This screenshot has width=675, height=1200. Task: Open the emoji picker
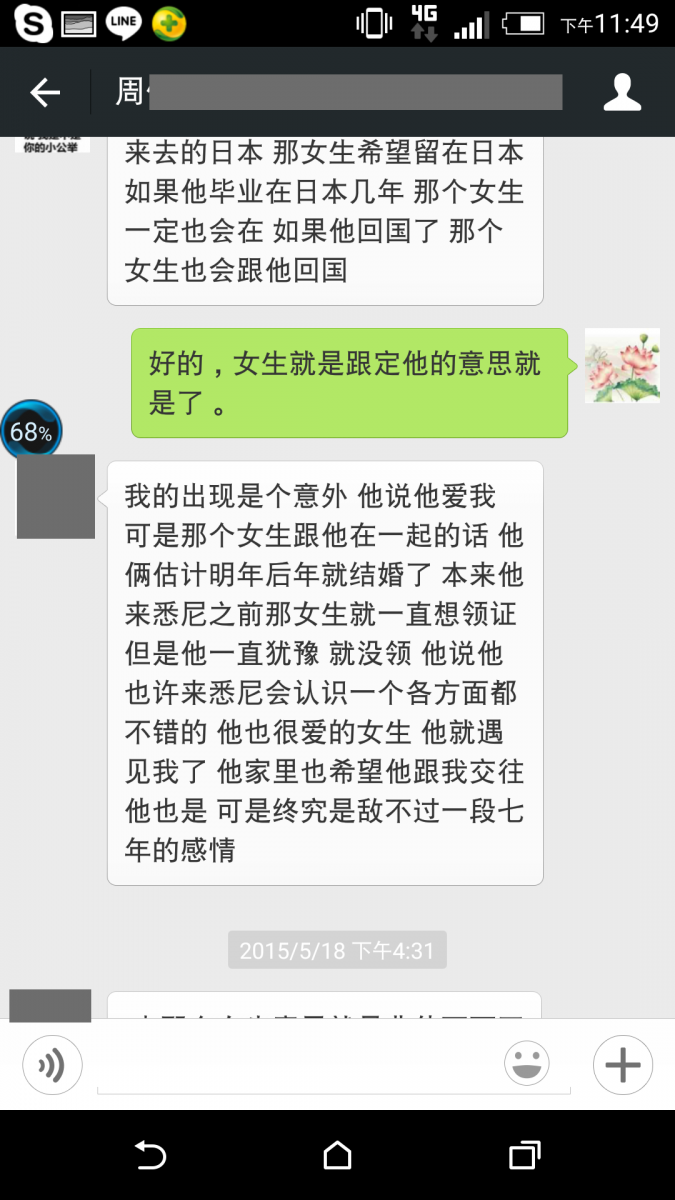click(527, 1065)
